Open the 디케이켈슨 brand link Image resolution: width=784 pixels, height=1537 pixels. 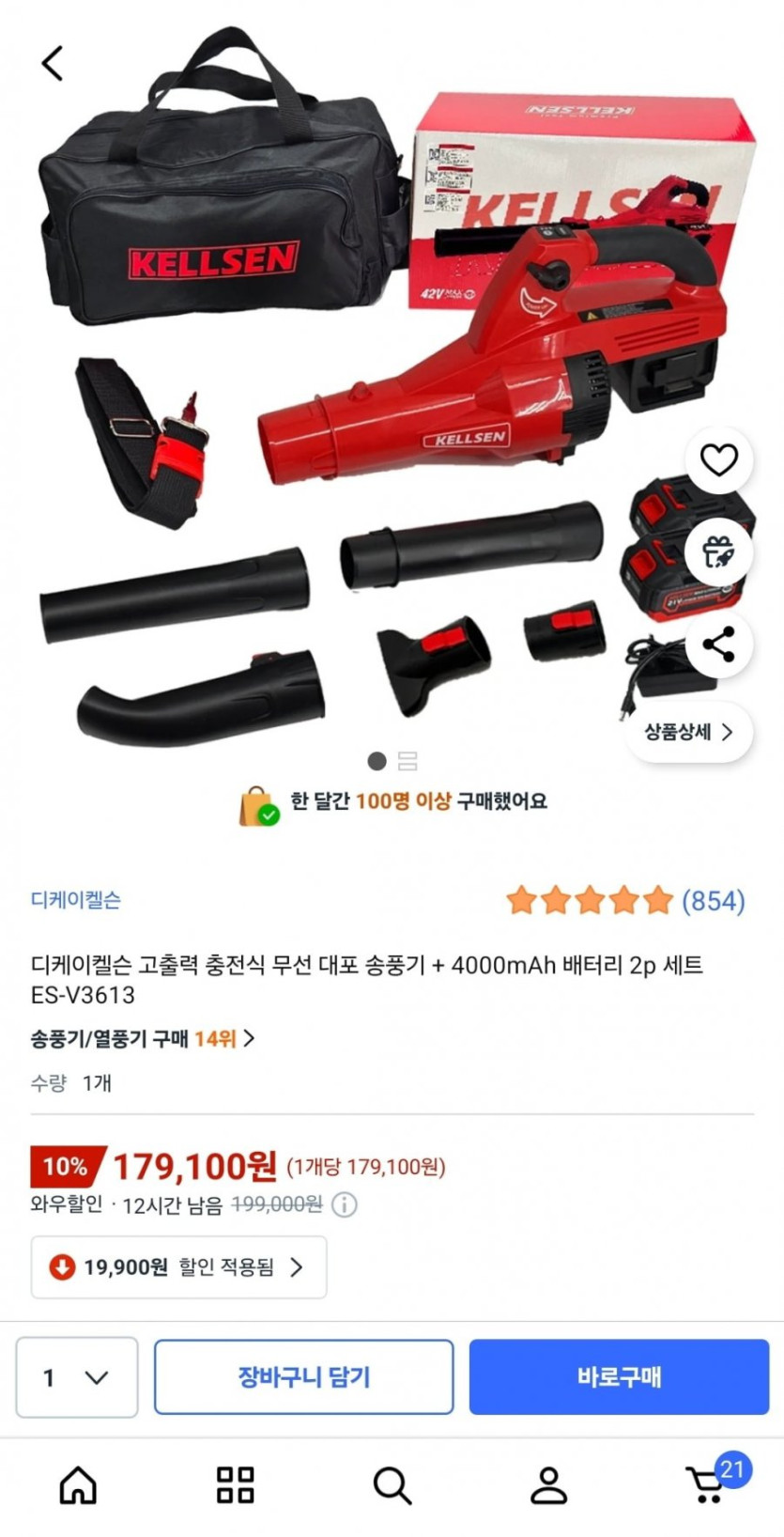pos(76,900)
